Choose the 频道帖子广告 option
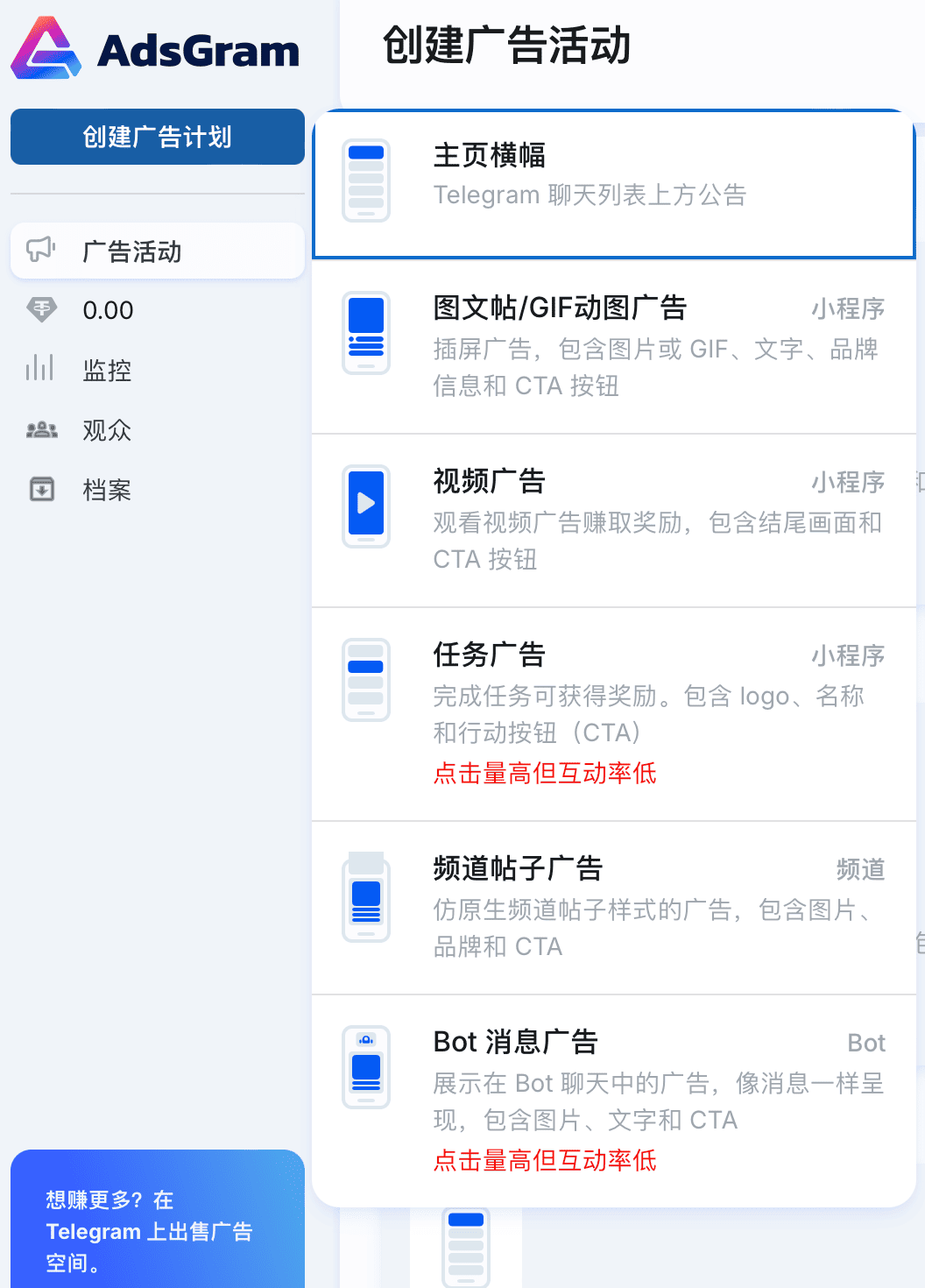925x1288 pixels. point(613,907)
